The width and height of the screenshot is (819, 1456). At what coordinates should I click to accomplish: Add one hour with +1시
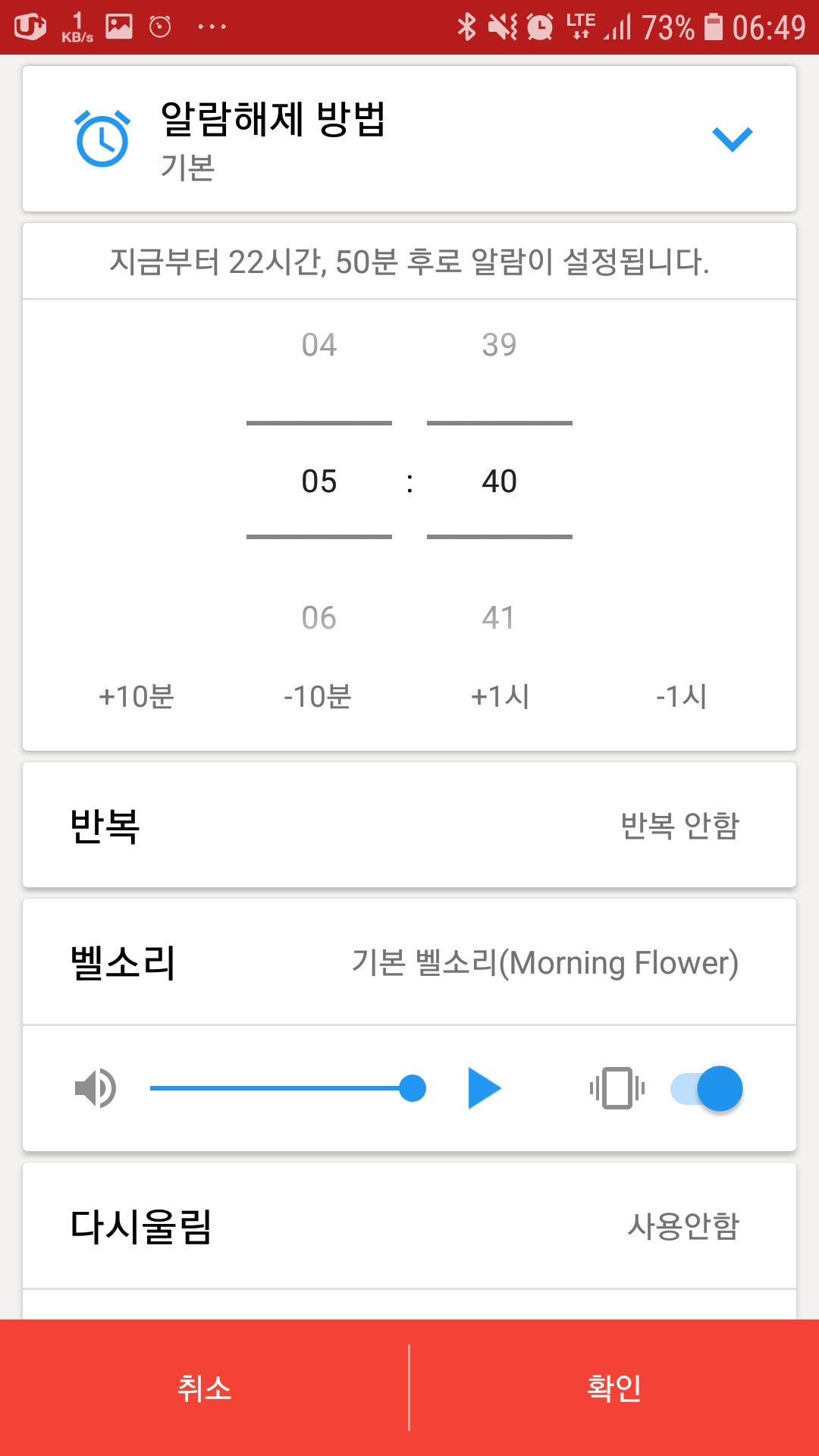[x=500, y=696]
